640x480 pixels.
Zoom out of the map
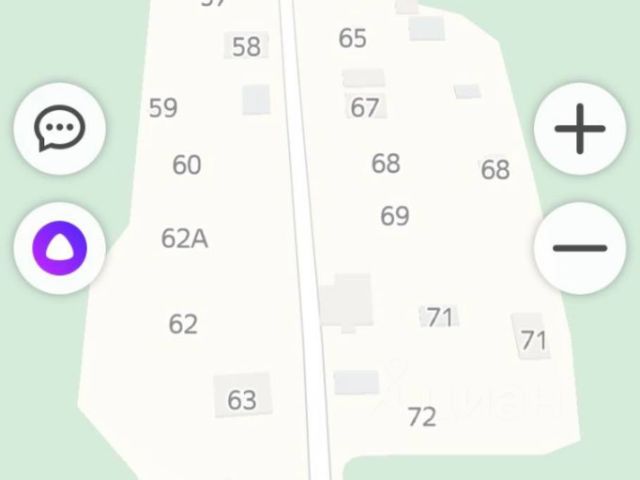pyautogui.click(x=580, y=247)
